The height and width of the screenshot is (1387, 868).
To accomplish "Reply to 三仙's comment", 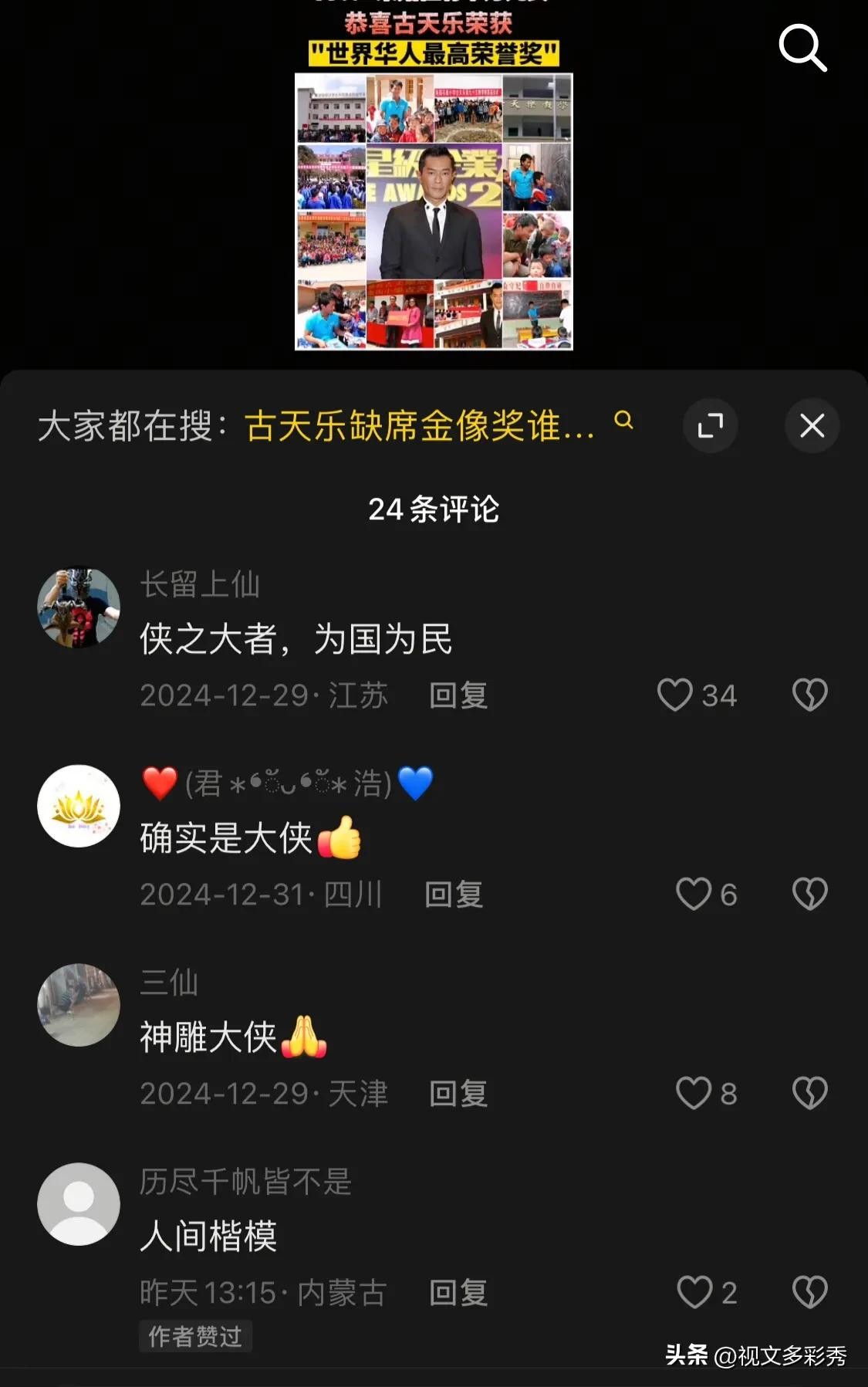I will click(x=458, y=1094).
